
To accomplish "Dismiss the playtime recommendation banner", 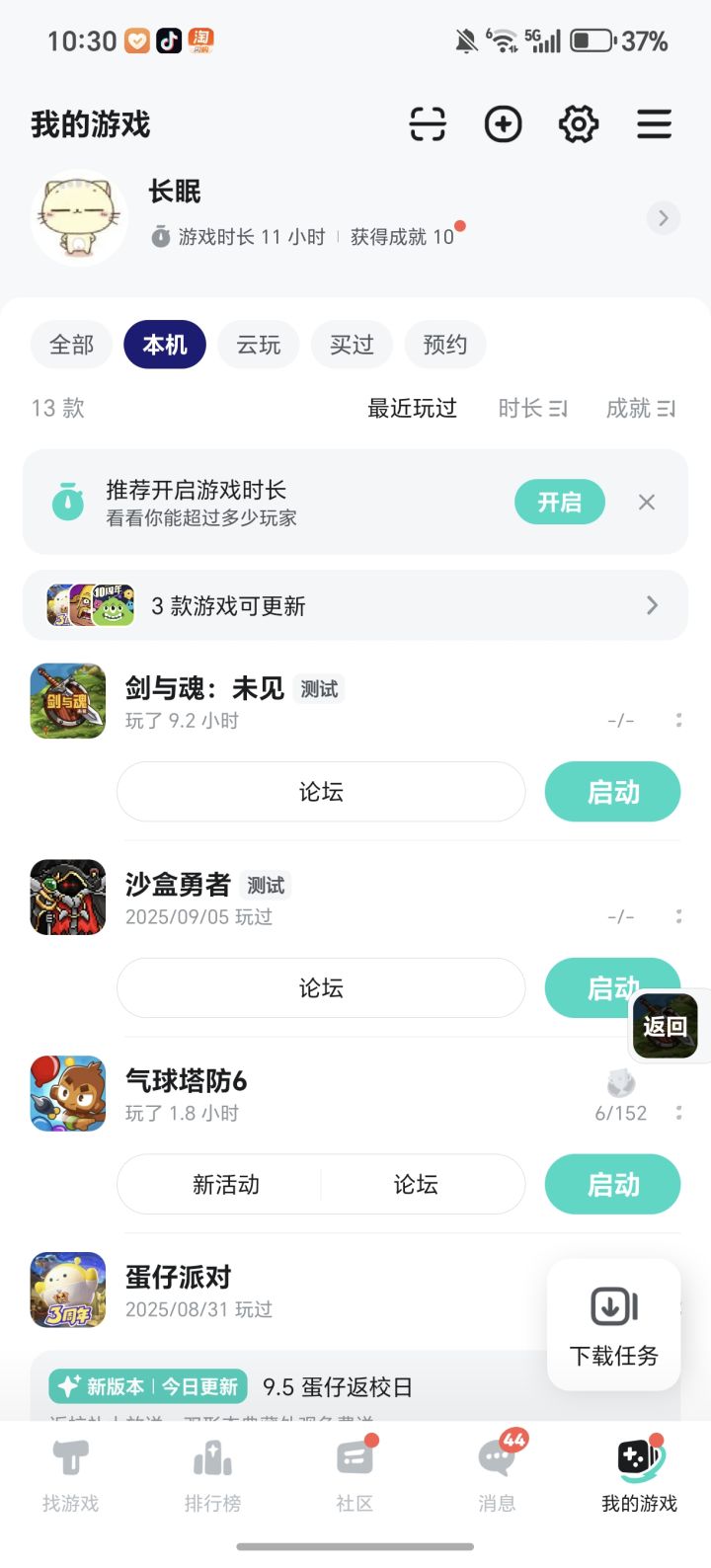I will (647, 502).
